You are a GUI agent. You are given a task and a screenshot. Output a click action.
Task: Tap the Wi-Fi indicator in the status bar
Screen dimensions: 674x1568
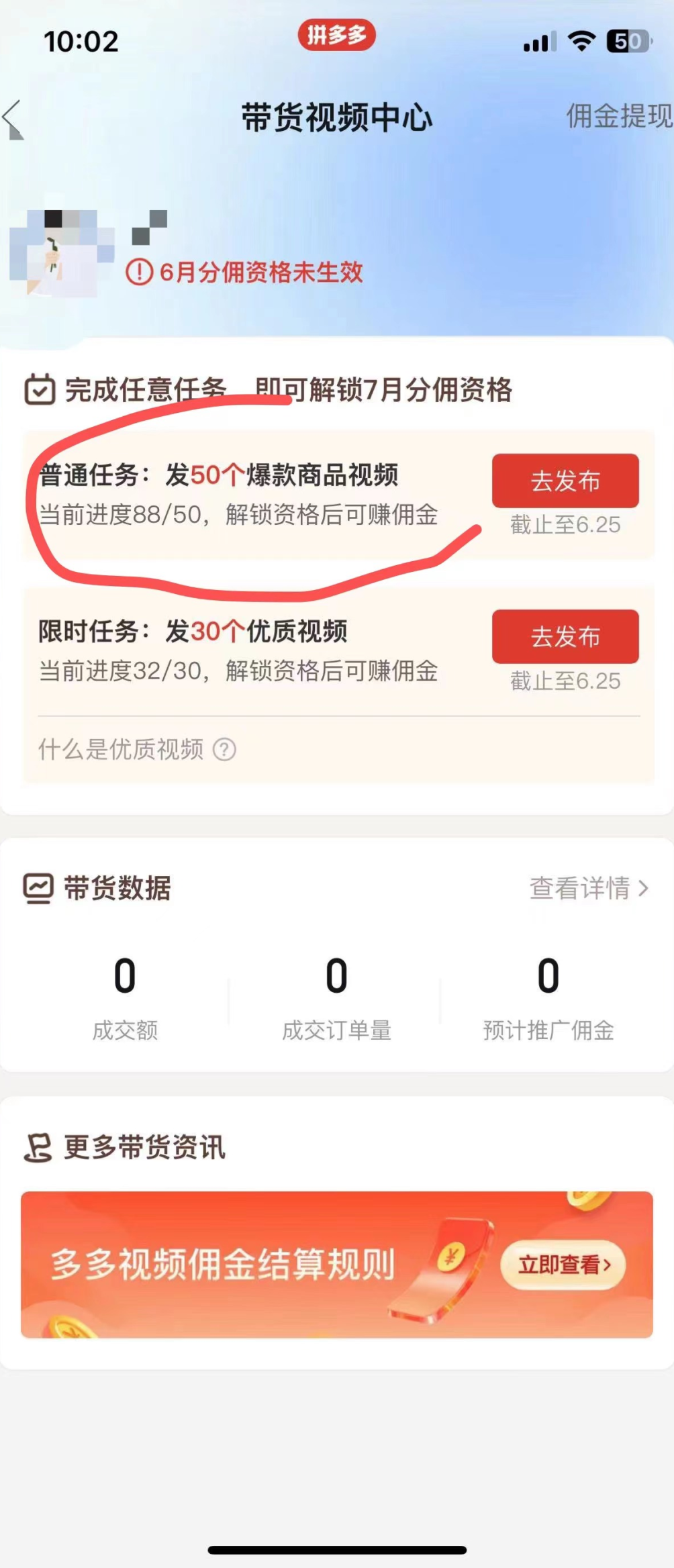pos(581,41)
